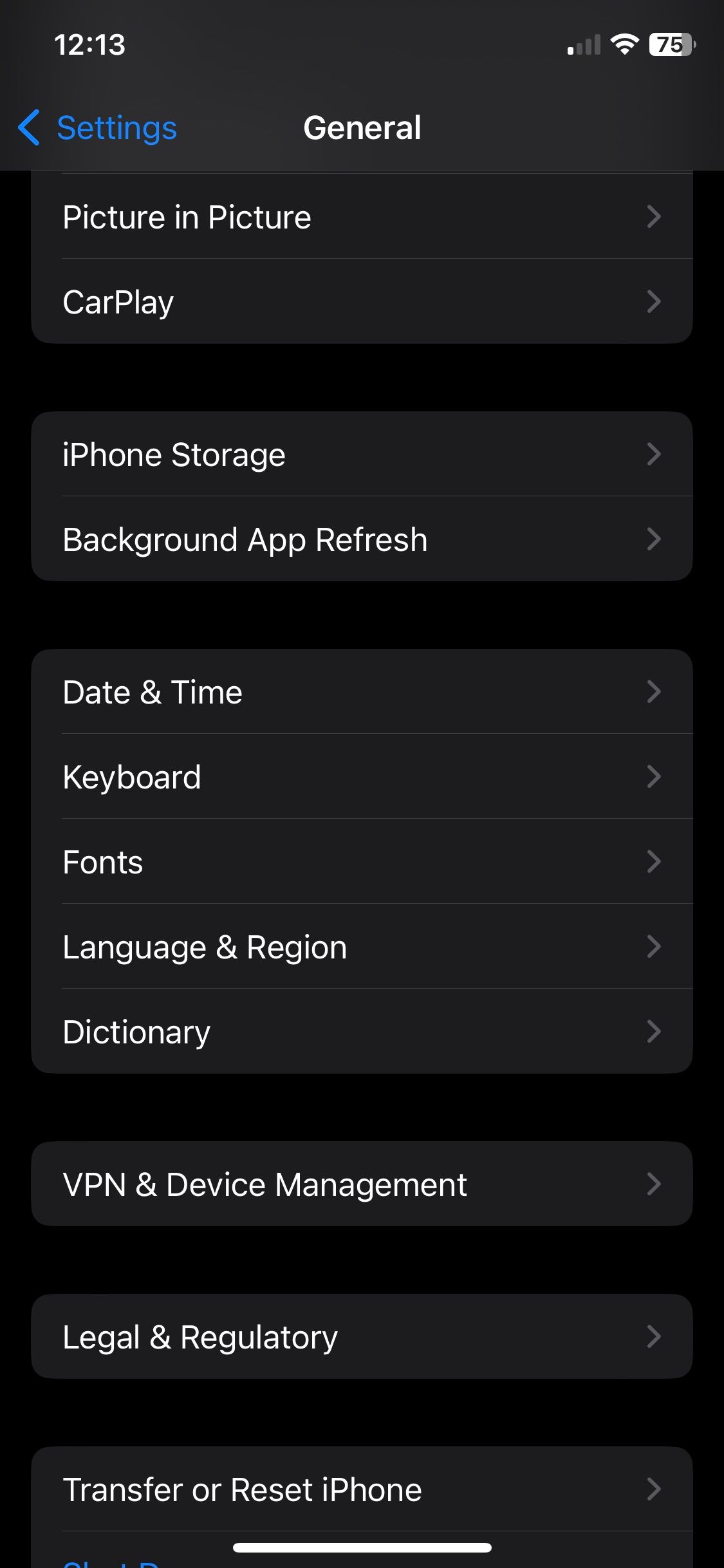The width and height of the screenshot is (724, 1568).
Task: Open Date & Time settings
Action: click(x=362, y=691)
